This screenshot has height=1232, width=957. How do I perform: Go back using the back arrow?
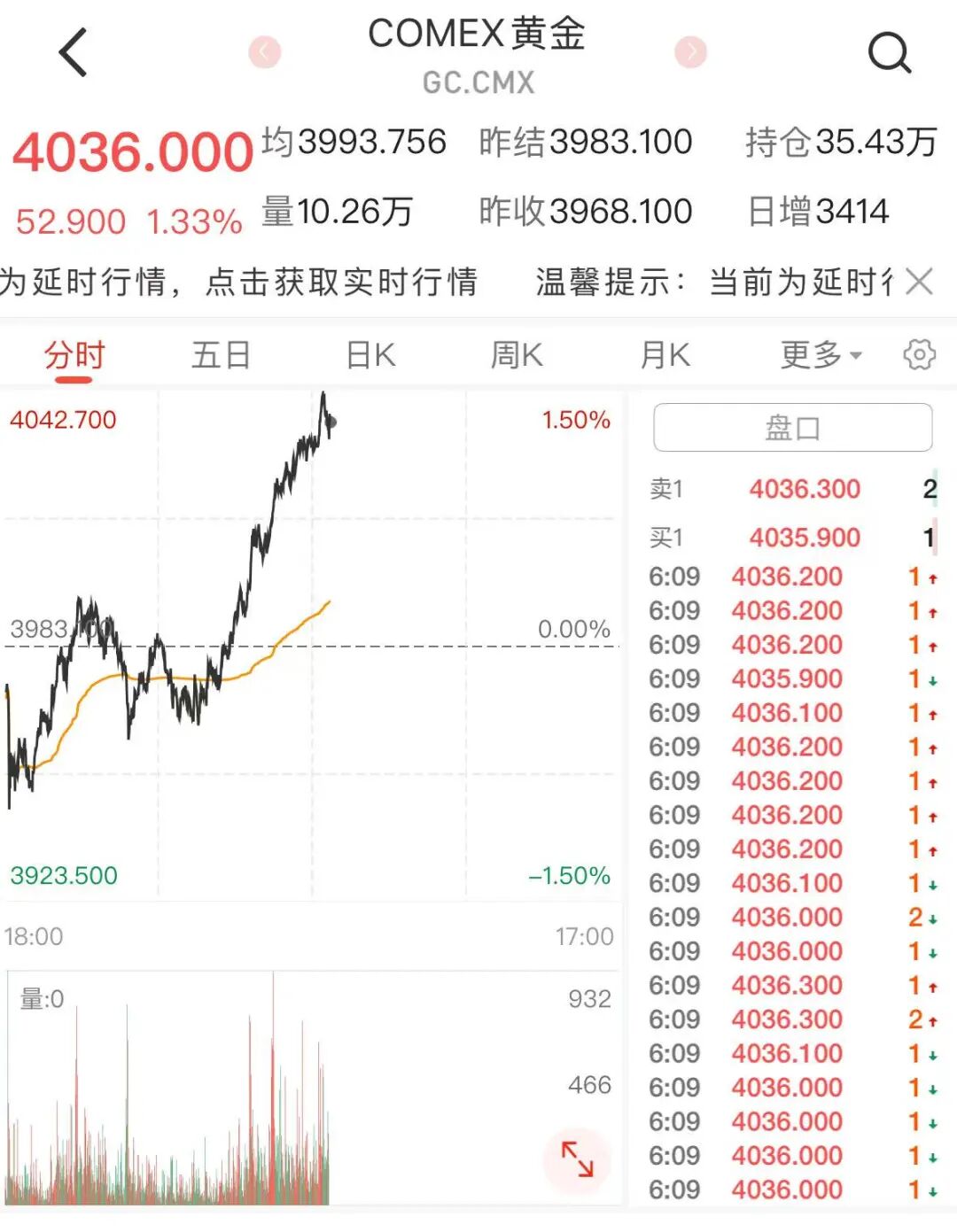click(x=74, y=53)
